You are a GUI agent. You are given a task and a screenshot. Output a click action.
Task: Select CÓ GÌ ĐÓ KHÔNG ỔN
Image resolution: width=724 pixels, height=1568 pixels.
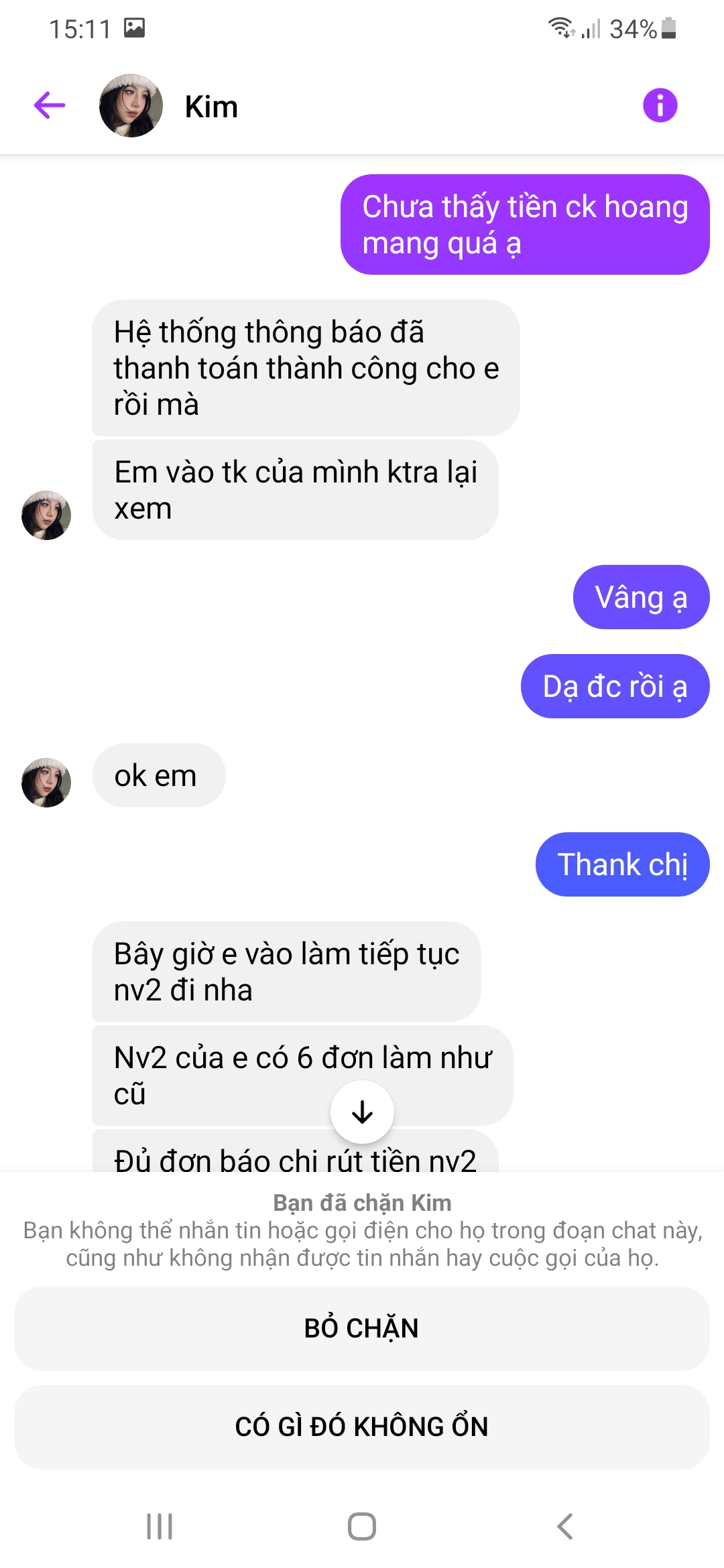[362, 1427]
